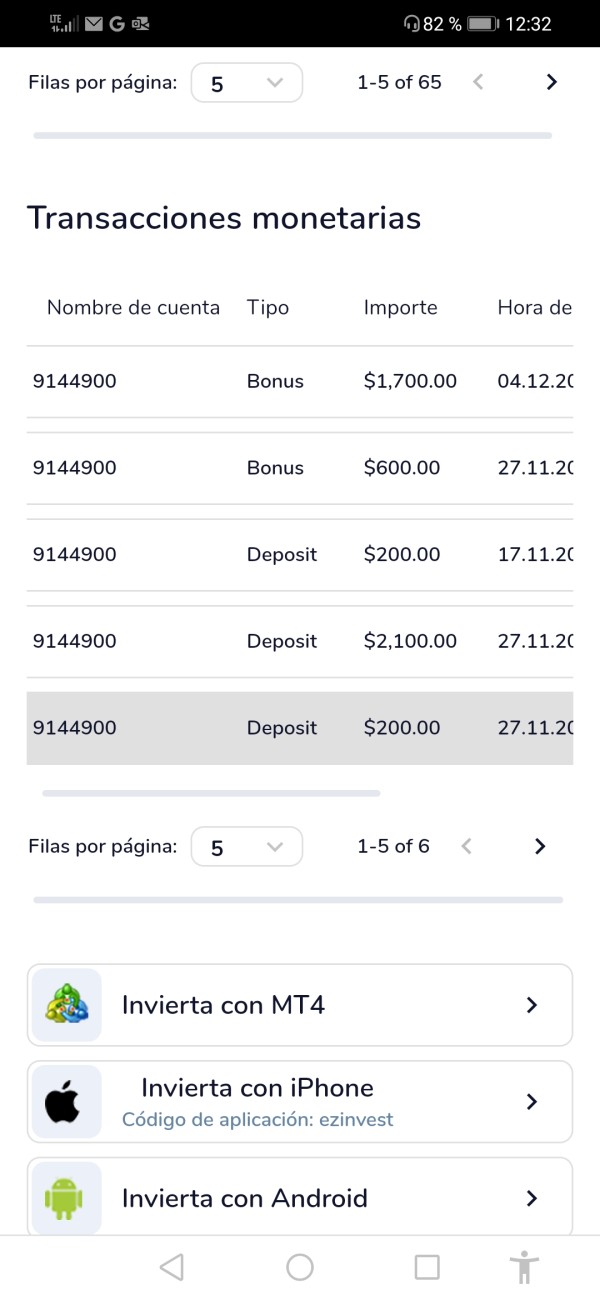
Task: Open rows-per-page dropdown above Transacciones monetarias
Action: click(x=246, y=83)
